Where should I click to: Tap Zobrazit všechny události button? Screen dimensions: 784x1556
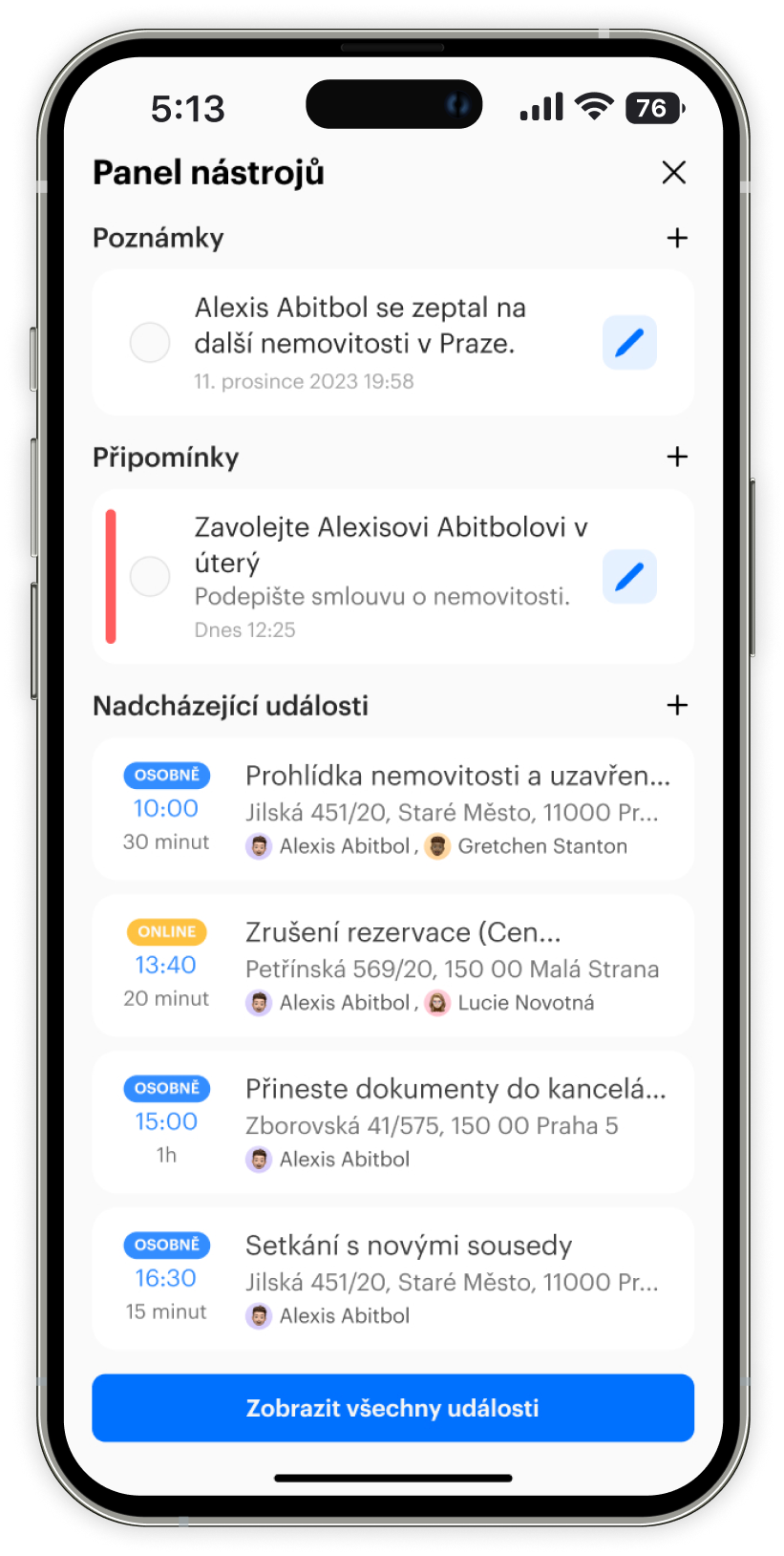(x=392, y=1408)
